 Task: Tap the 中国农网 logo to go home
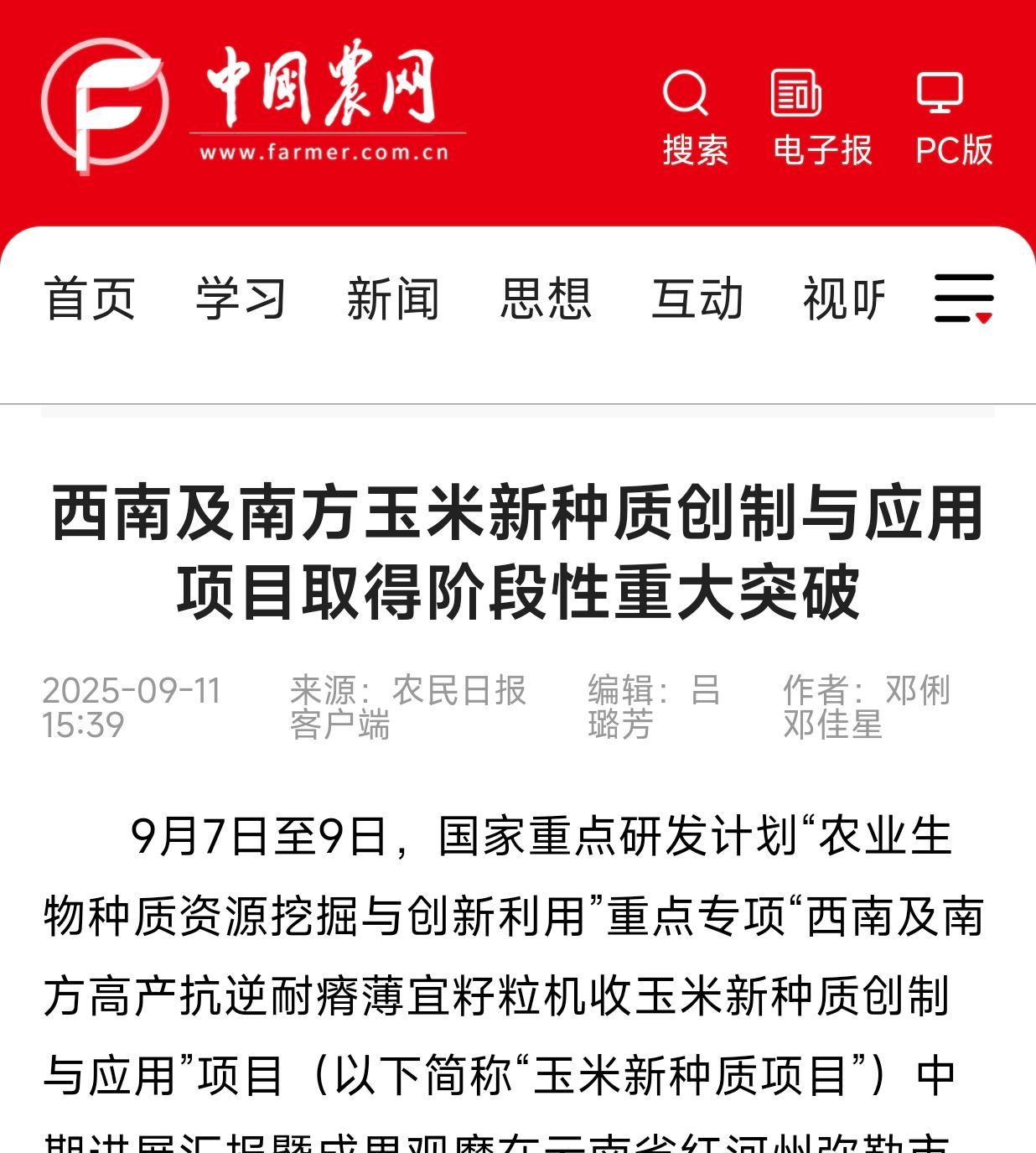(251, 105)
